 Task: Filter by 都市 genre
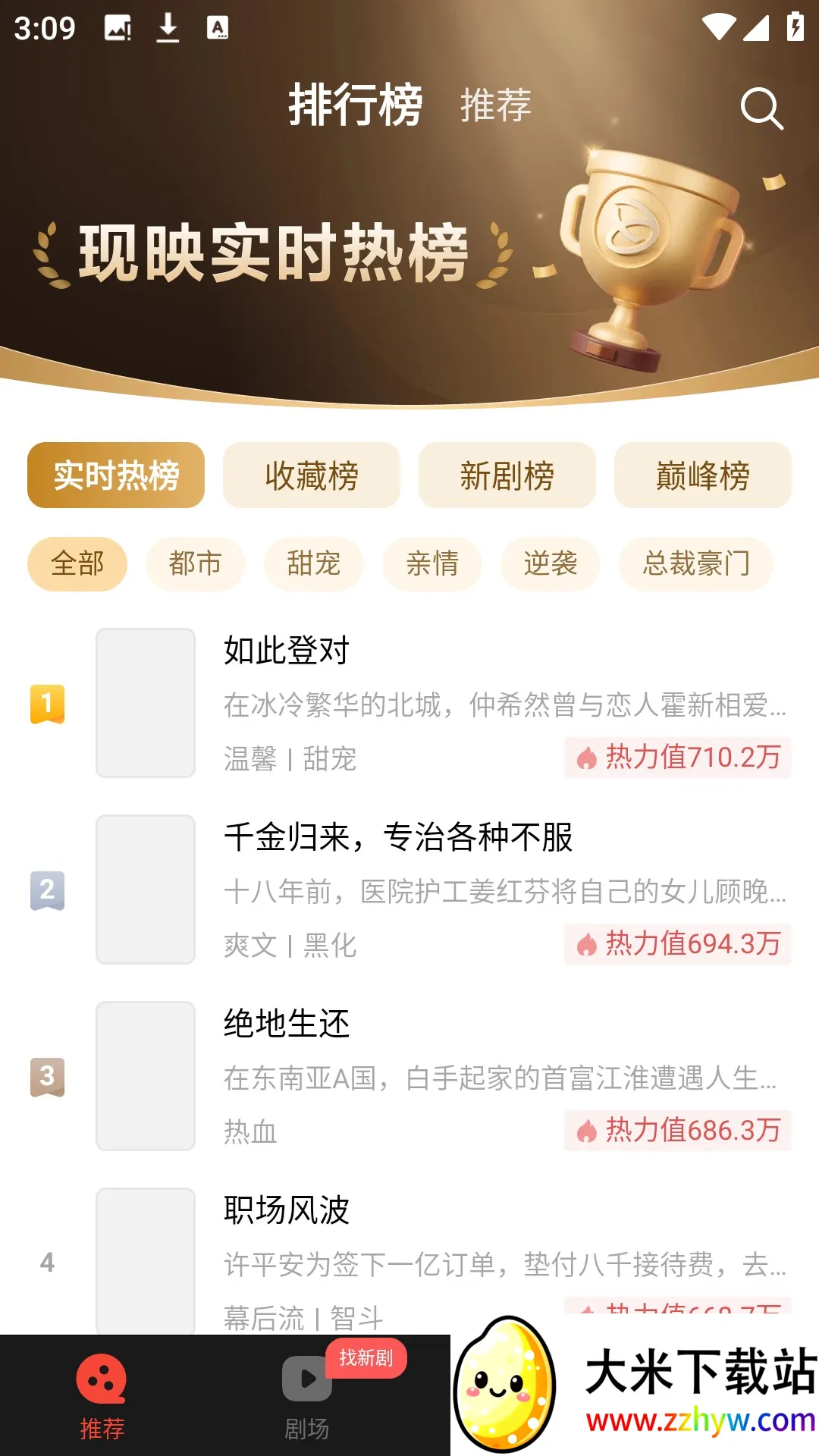195,563
